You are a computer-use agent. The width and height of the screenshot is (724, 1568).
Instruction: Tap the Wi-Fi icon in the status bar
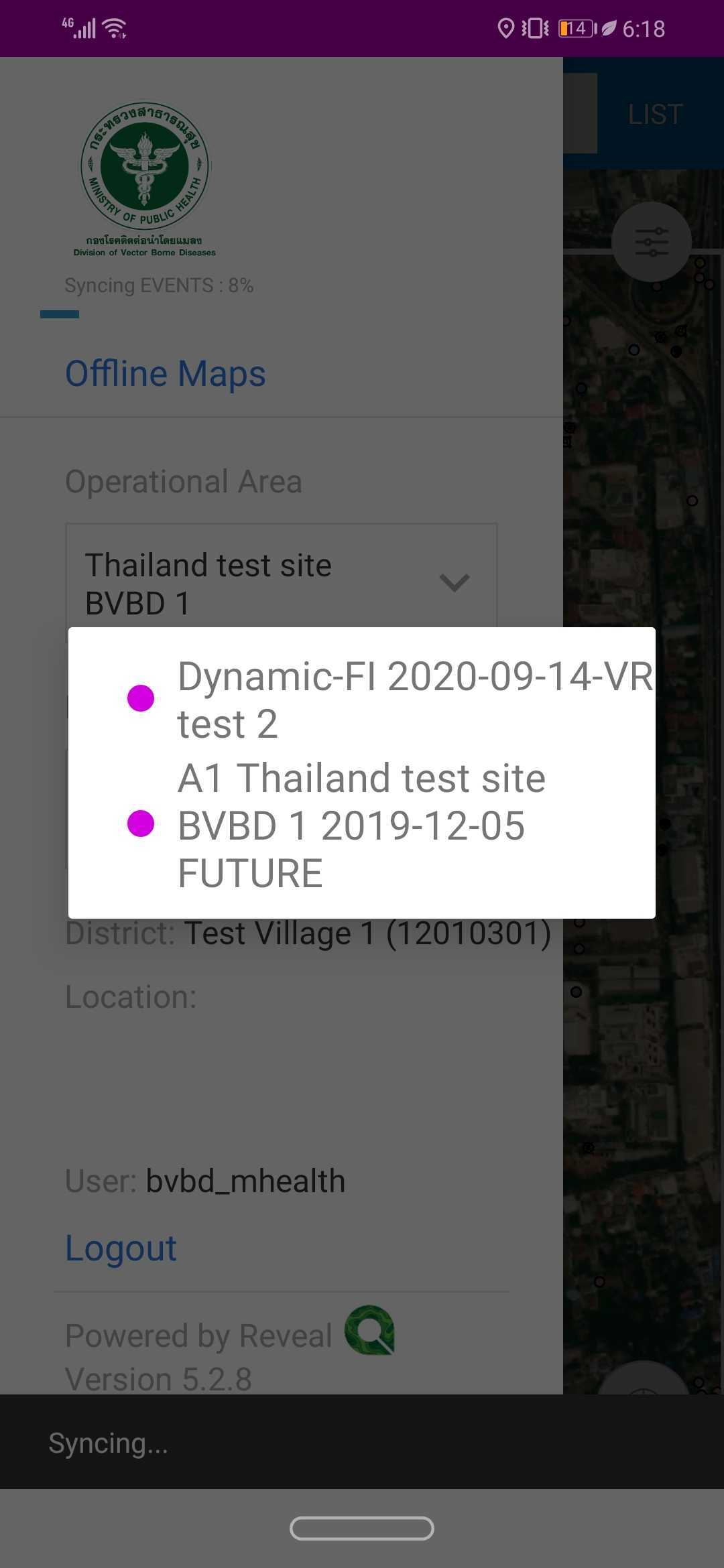[113, 28]
